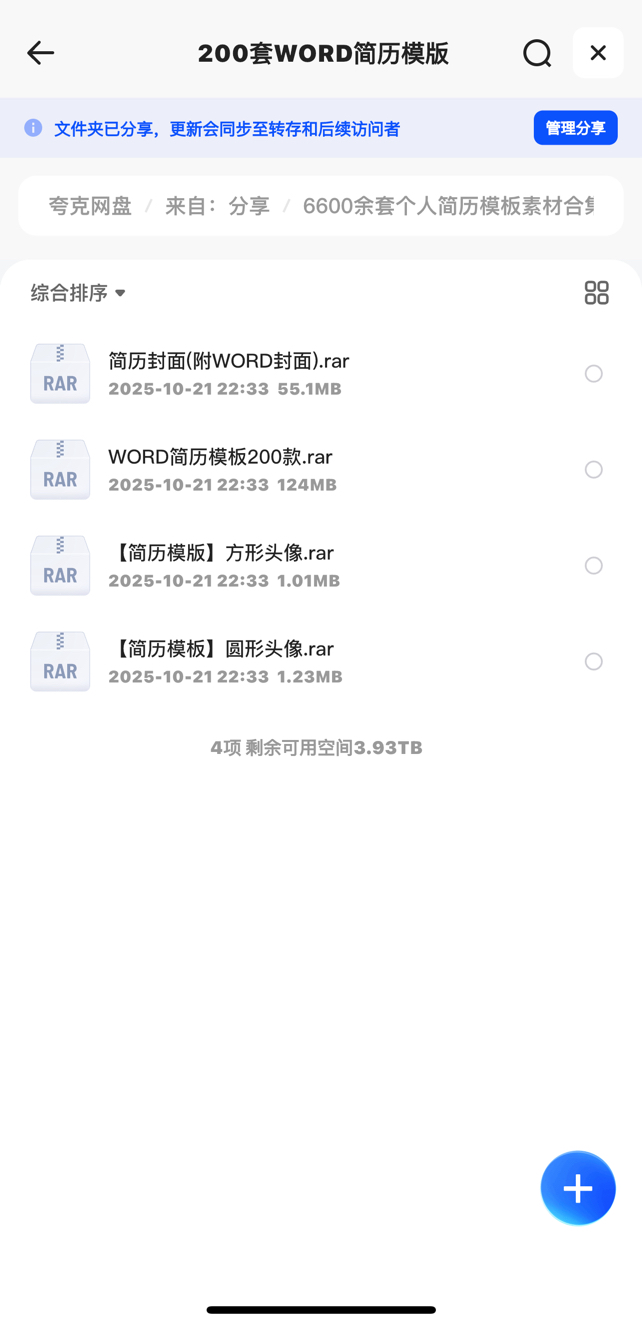Tap the 管理分享 button

pos(575,128)
